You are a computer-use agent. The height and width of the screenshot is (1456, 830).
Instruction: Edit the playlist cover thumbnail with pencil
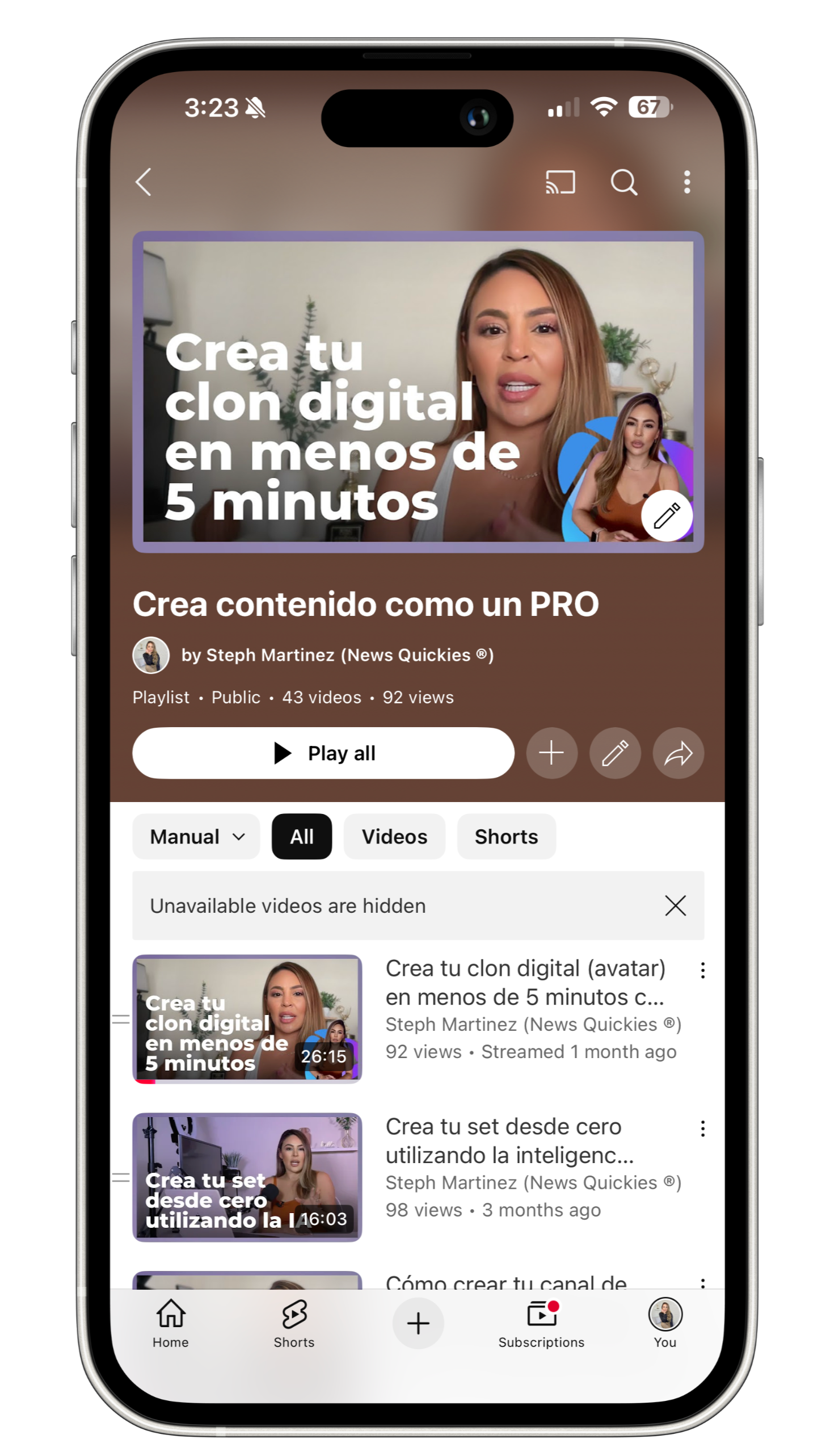point(667,515)
